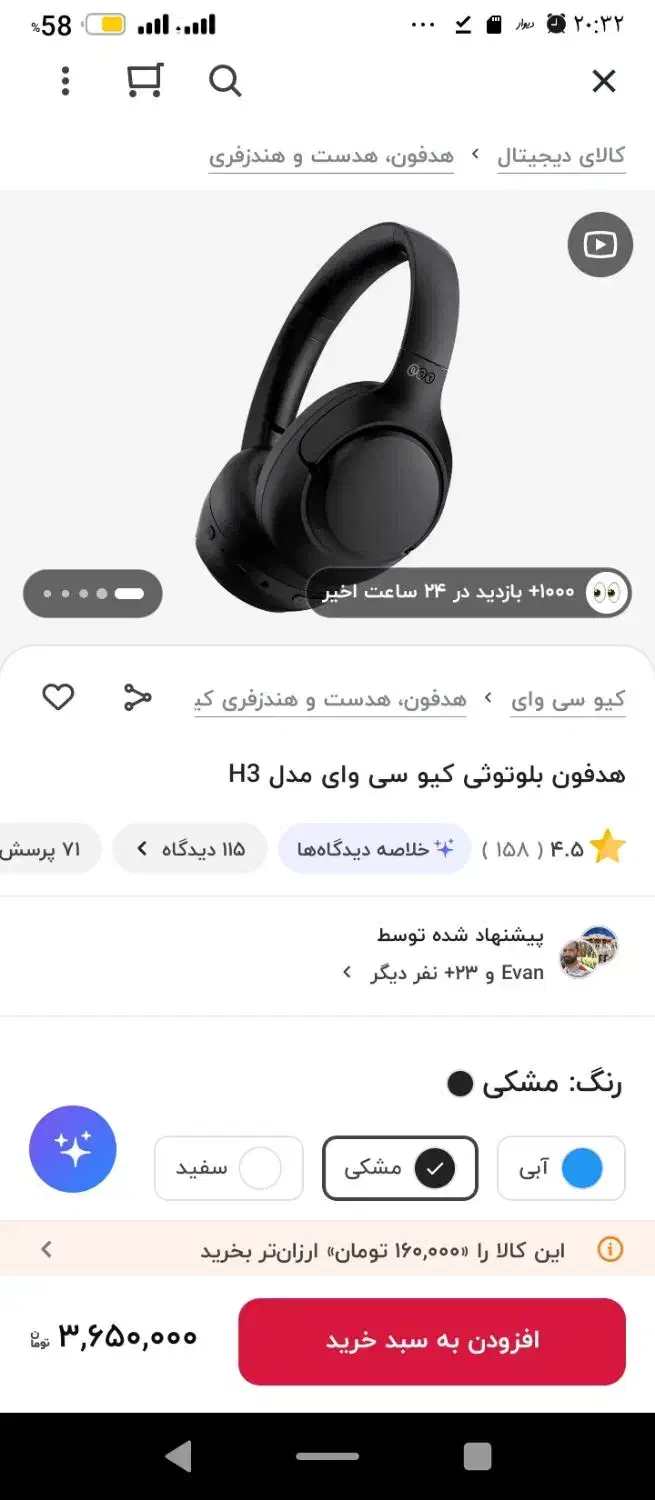Open the shopping cart

[x=145, y=81]
